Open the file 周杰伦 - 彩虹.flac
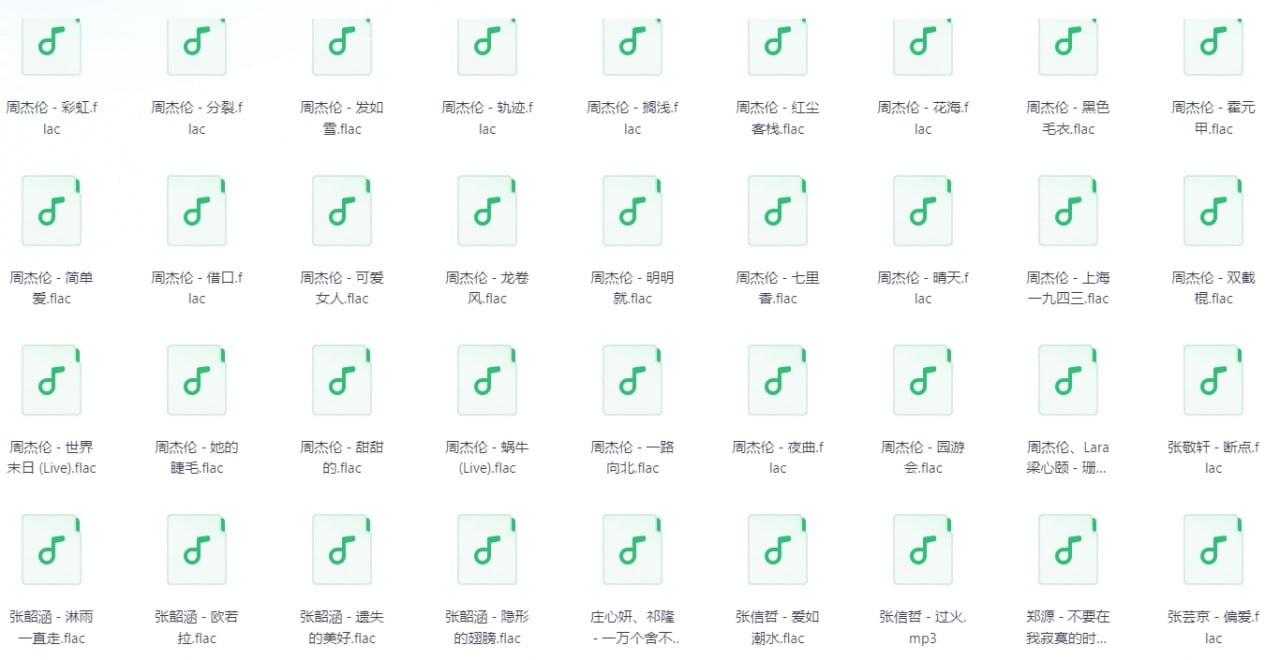Screen dimensions: 1280x660 (x=51, y=45)
